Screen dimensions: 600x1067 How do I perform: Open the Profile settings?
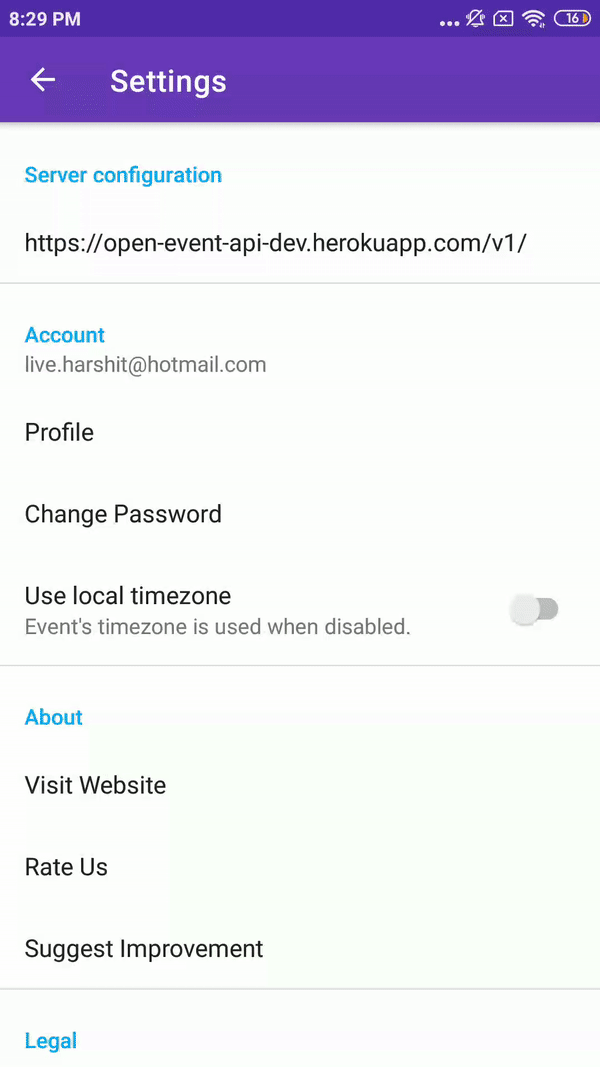click(x=60, y=433)
